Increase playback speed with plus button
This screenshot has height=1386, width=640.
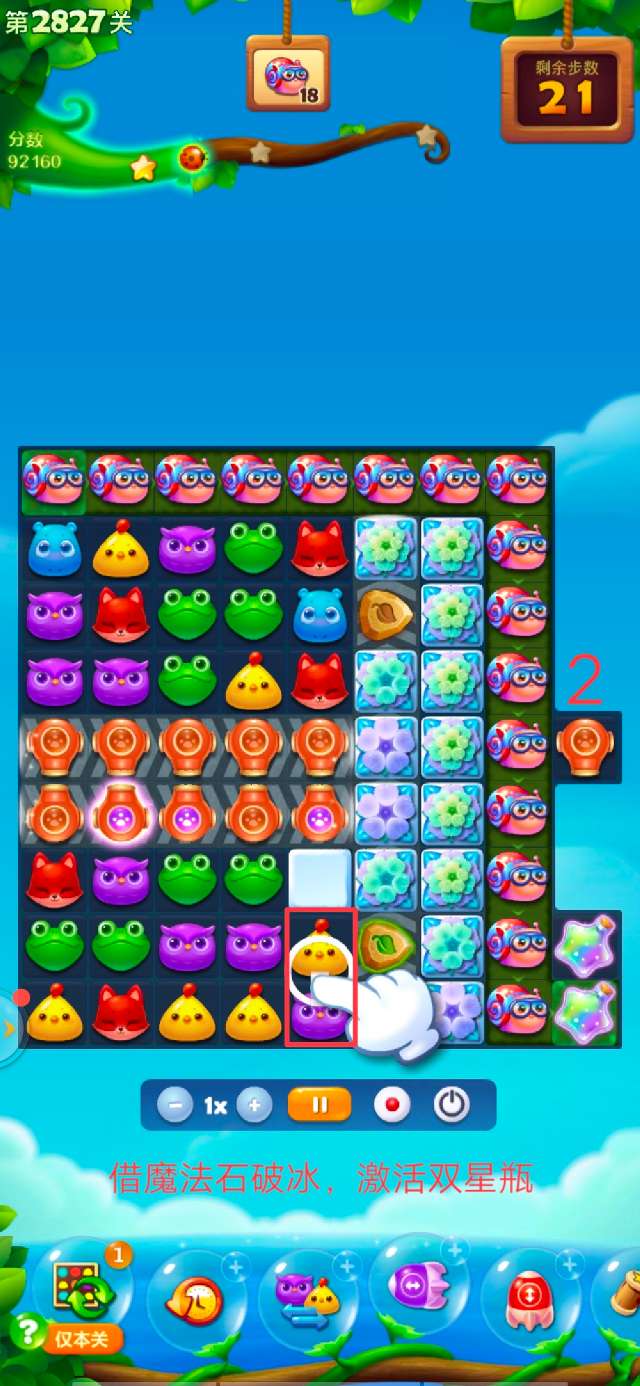pos(254,1105)
